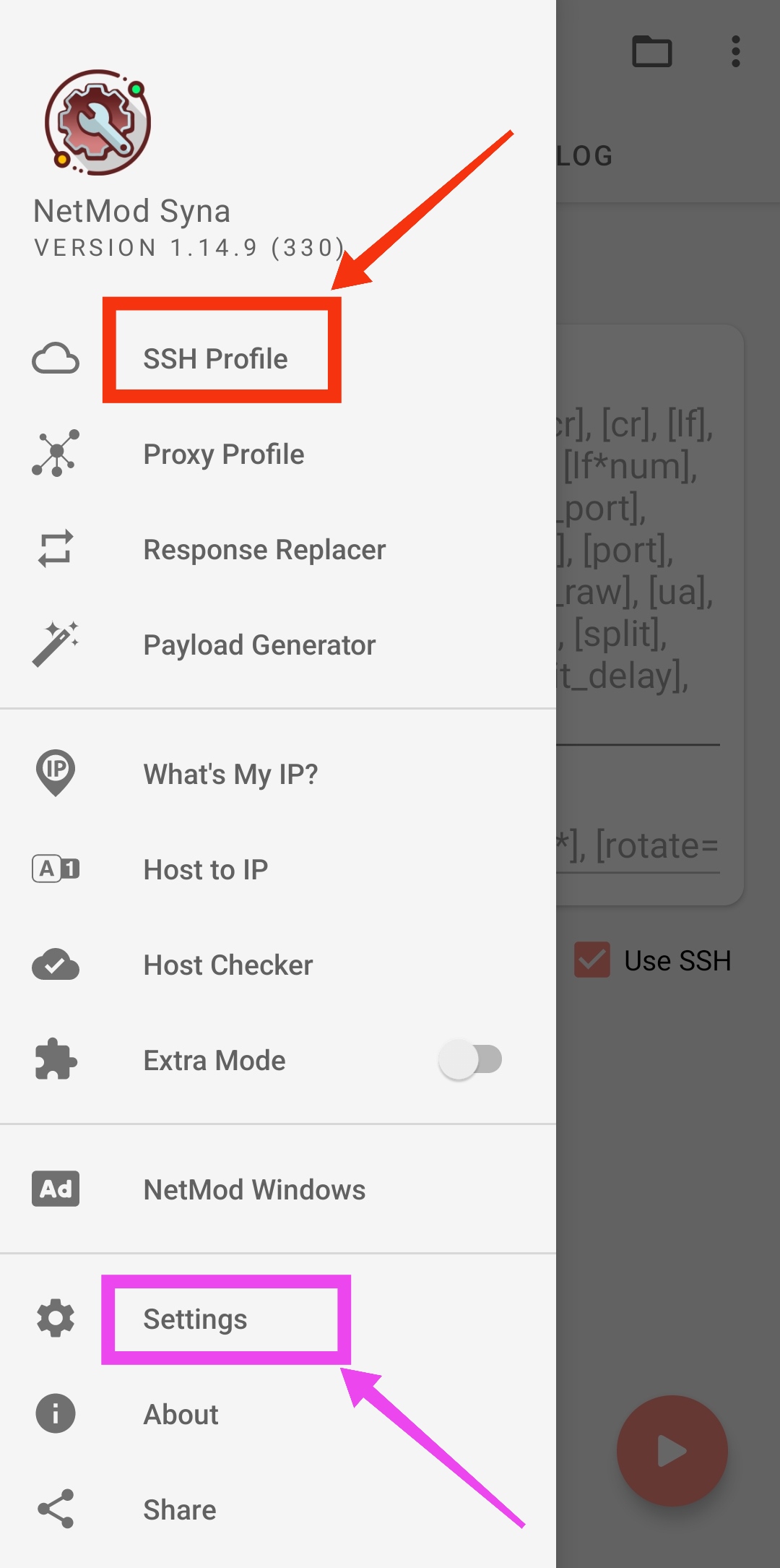Share the app
780x1568 pixels.
point(179,1510)
